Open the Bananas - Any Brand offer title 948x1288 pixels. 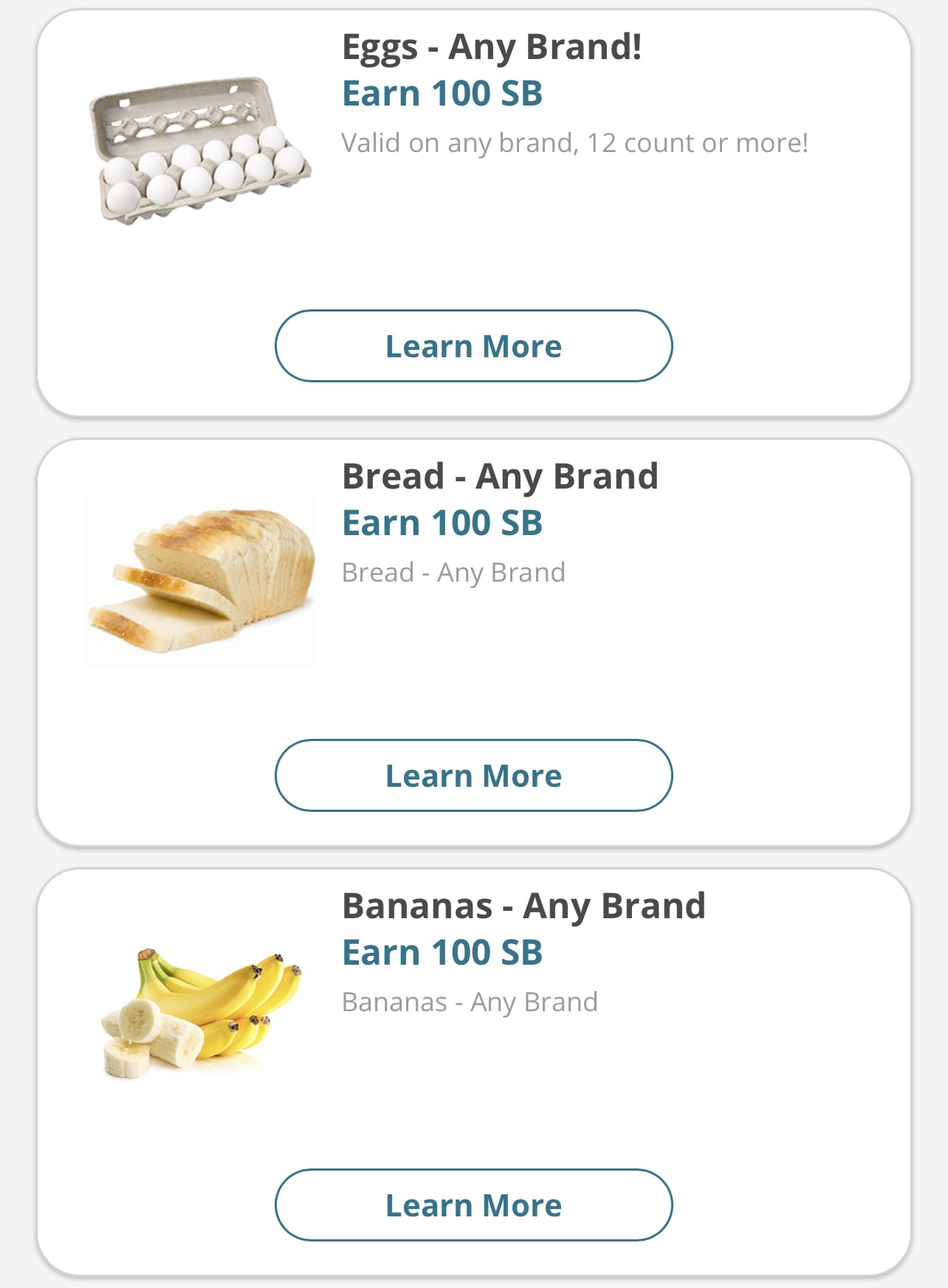pyautogui.click(x=523, y=906)
